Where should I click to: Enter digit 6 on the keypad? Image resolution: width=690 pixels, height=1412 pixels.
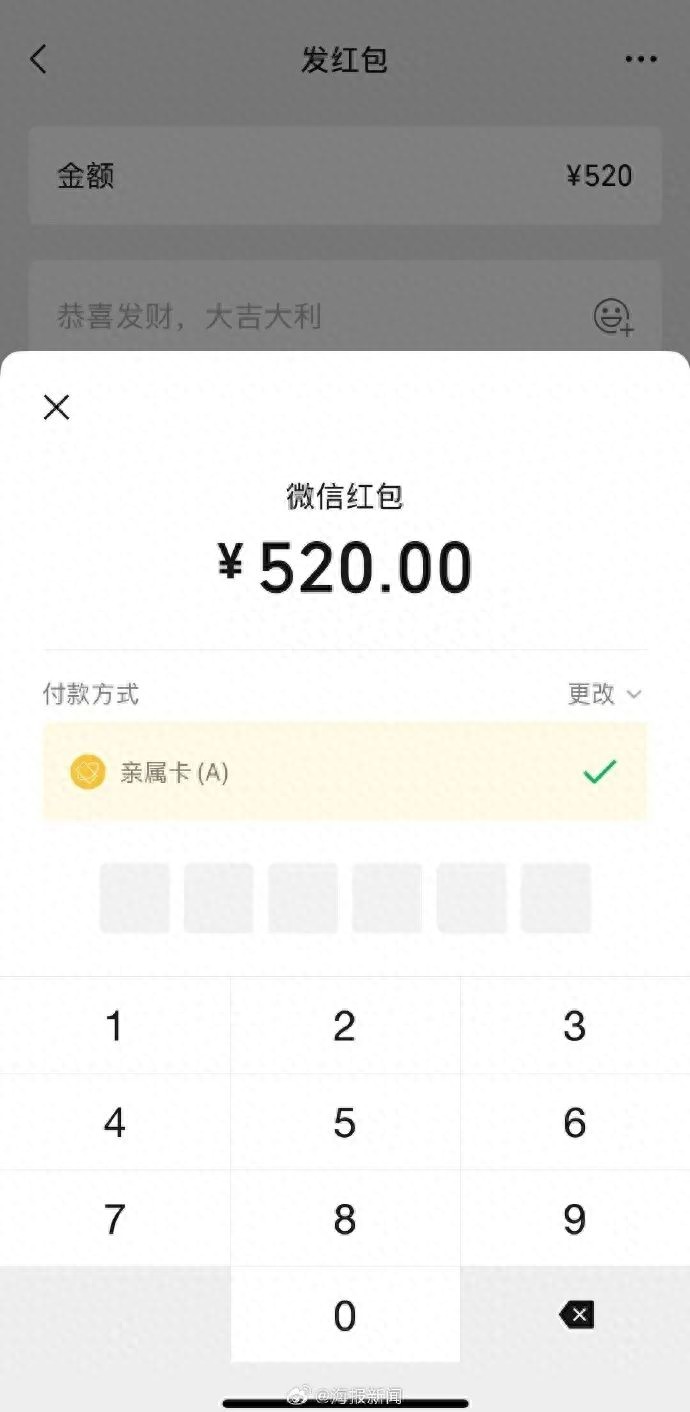(575, 1123)
